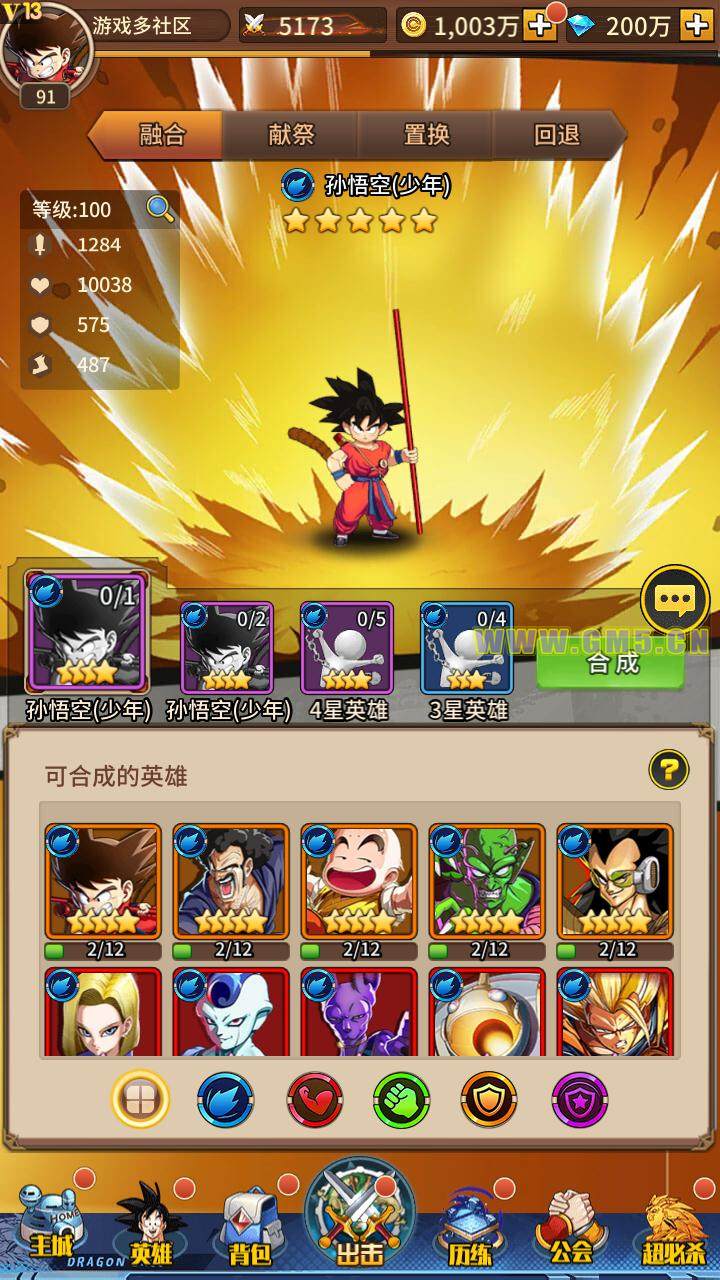Tap the green 合成 button
The height and width of the screenshot is (1280, 720).
pyautogui.click(x=611, y=662)
